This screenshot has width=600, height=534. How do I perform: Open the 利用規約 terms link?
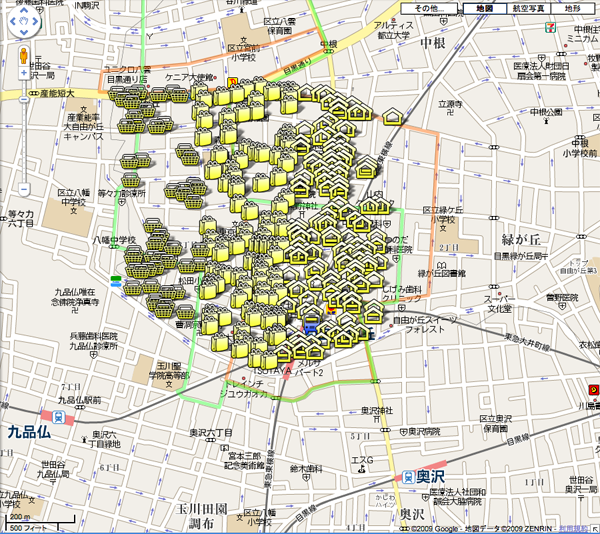575,527
